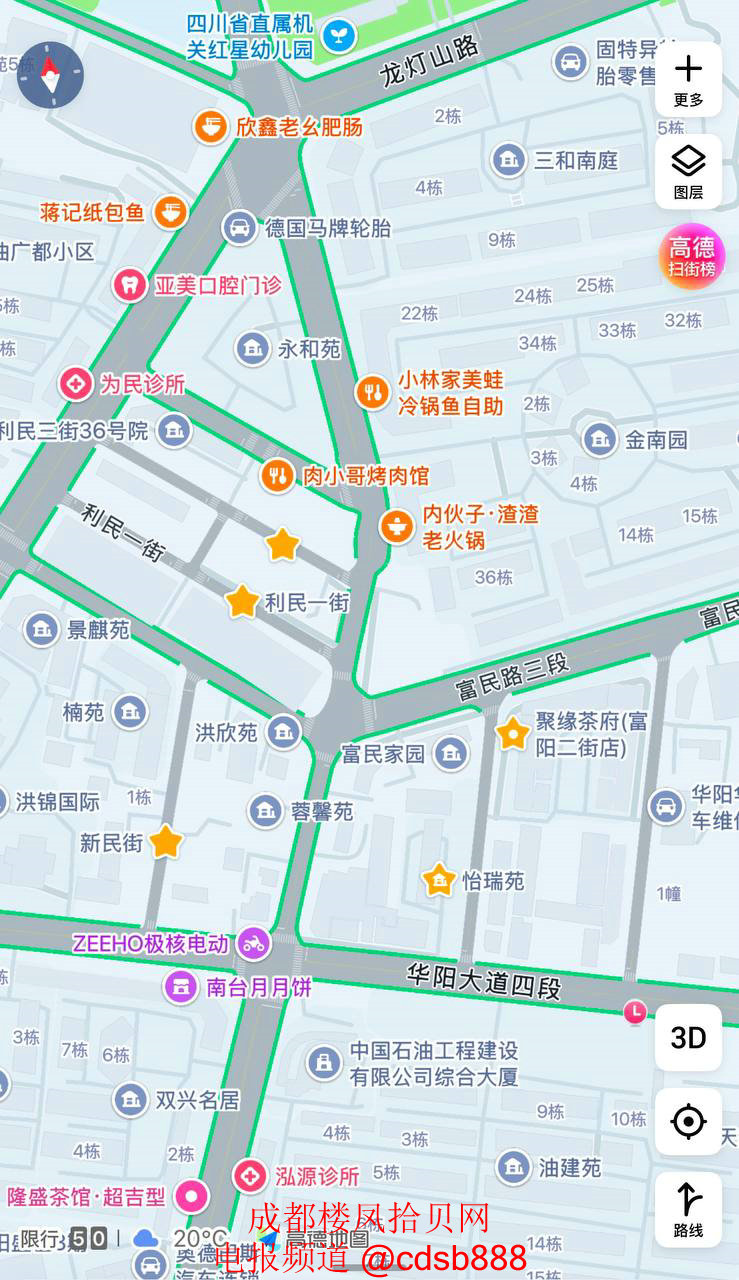Re-center the map on my location

click(x=688, y=1122)
